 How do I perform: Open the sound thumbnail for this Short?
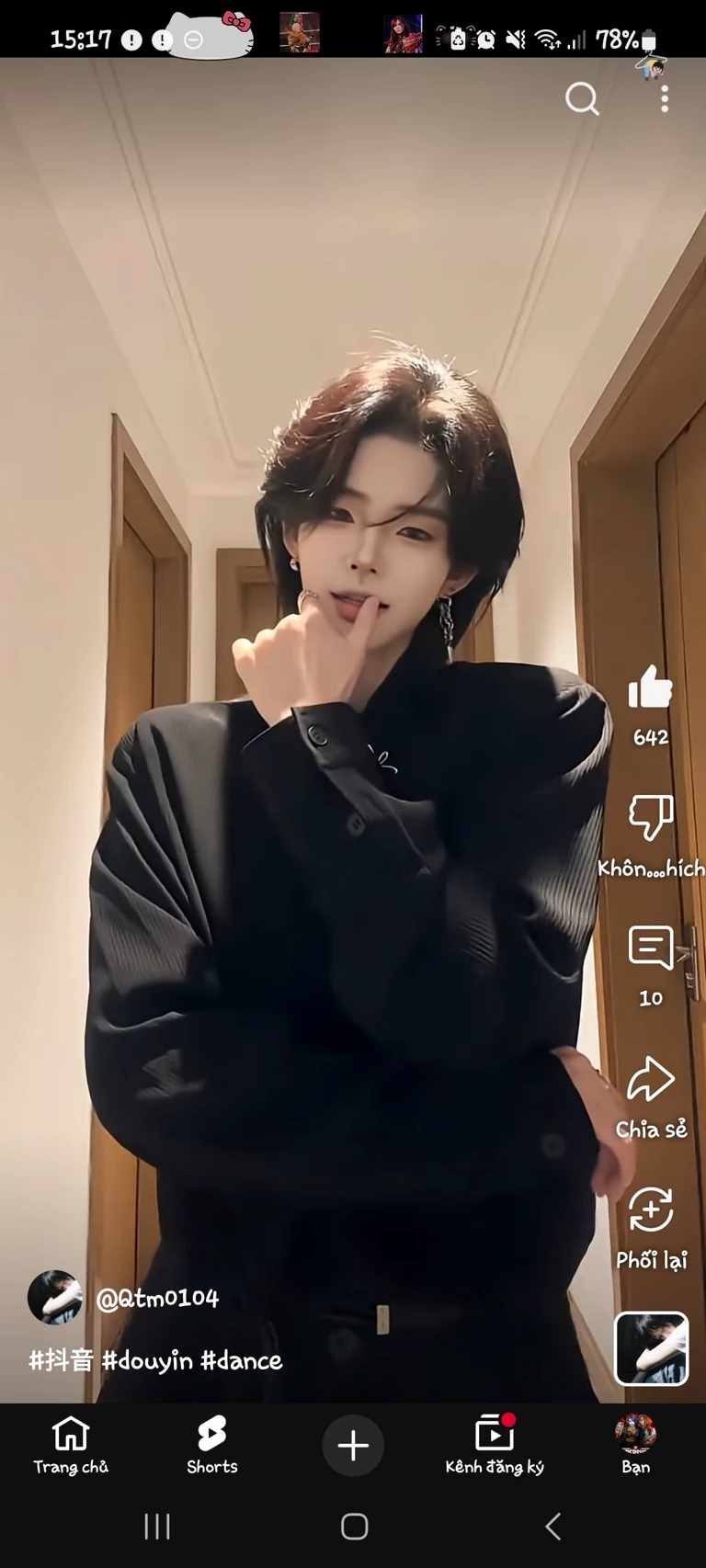pyautogui.click(x=651, y=1347)
